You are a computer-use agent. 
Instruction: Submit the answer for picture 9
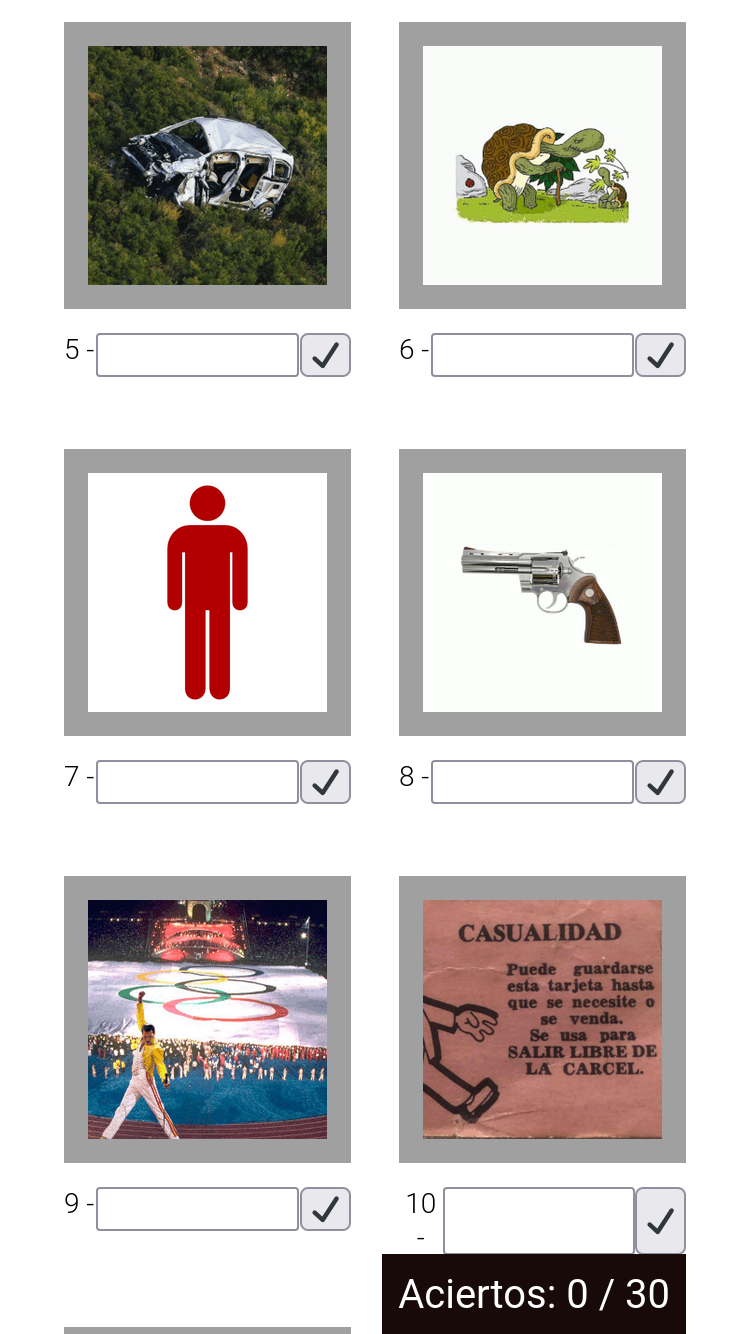coord(325,1209)
